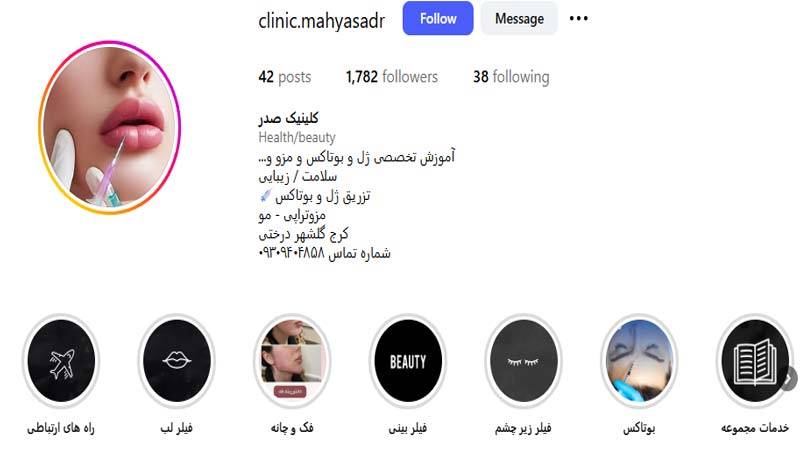
Task: Follow the clinic.mahyasadr account
Action: coord(438,19)
